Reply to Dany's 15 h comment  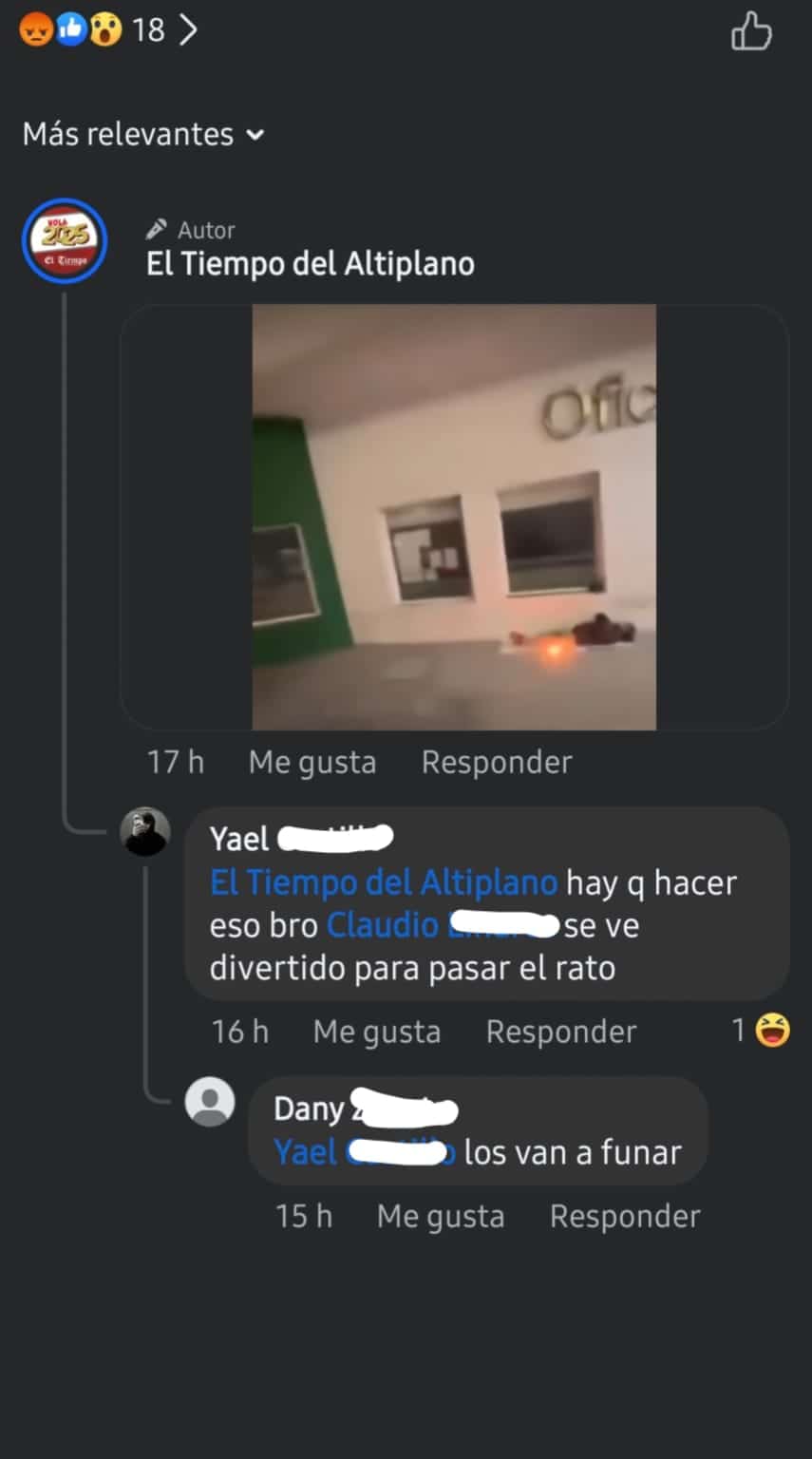625,1216
